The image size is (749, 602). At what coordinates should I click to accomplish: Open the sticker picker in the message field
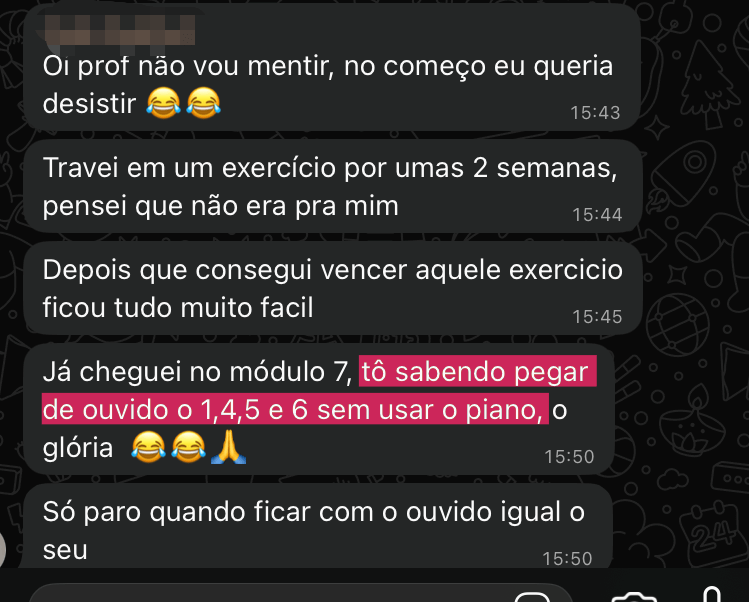532,597
